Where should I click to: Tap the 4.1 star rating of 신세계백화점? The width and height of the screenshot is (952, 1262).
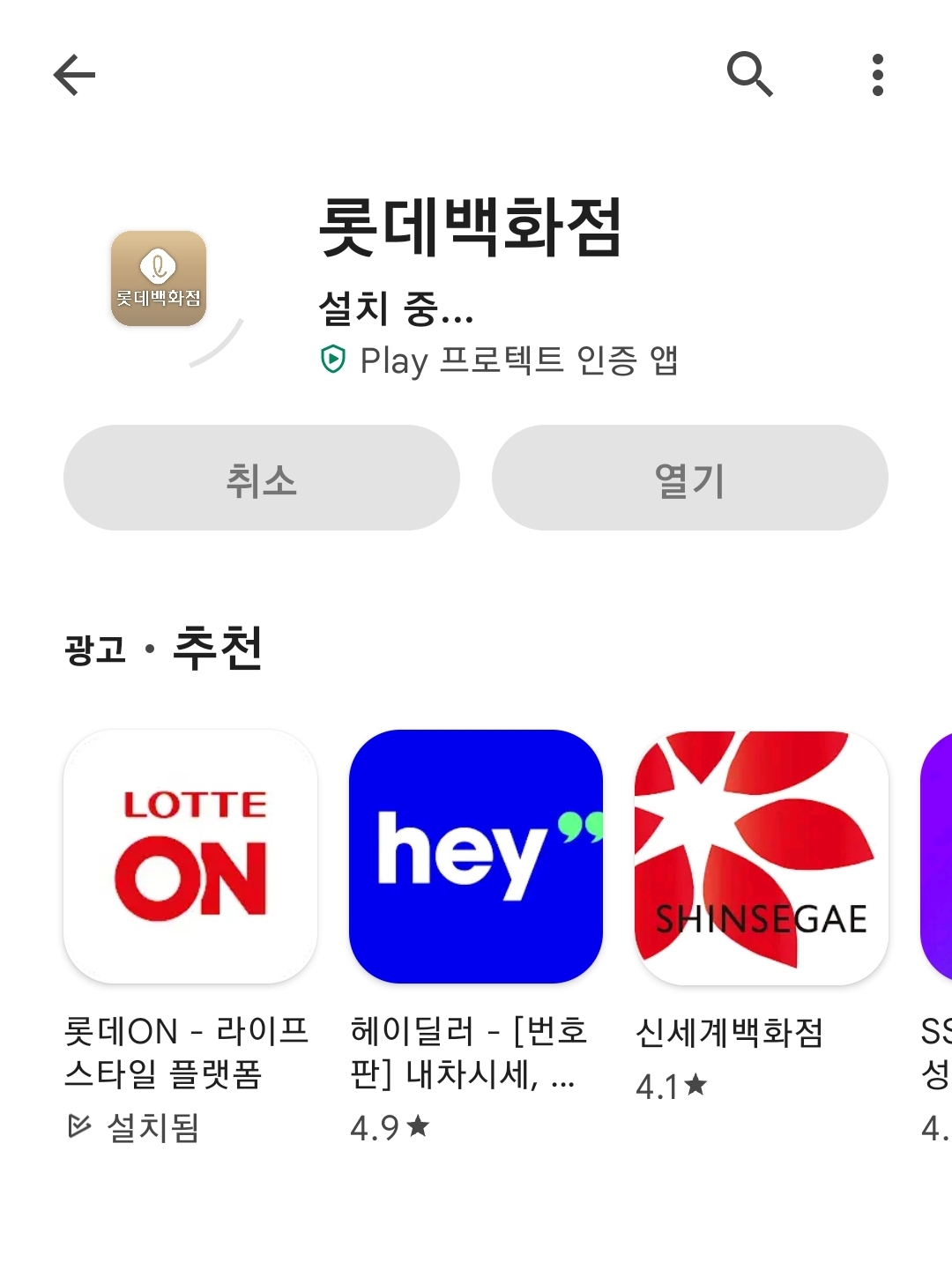pyautogui.click(x=672, y=1086)
